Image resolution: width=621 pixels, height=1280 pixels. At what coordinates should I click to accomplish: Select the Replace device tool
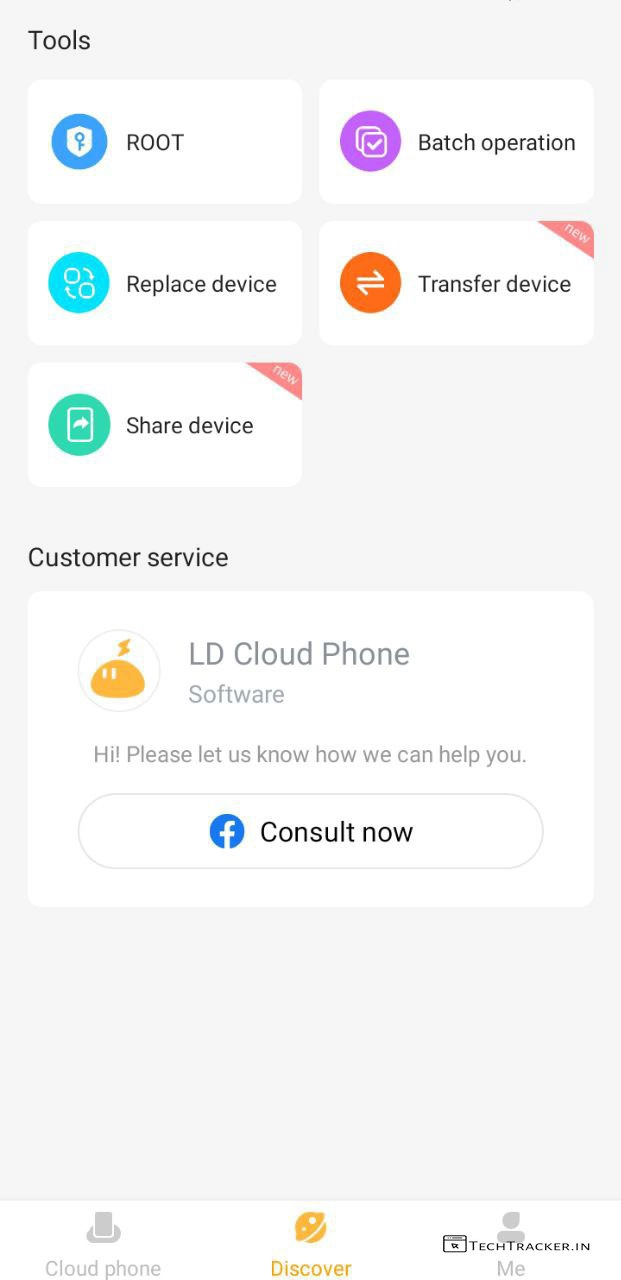pyautogui.click(x=164, y=284)
